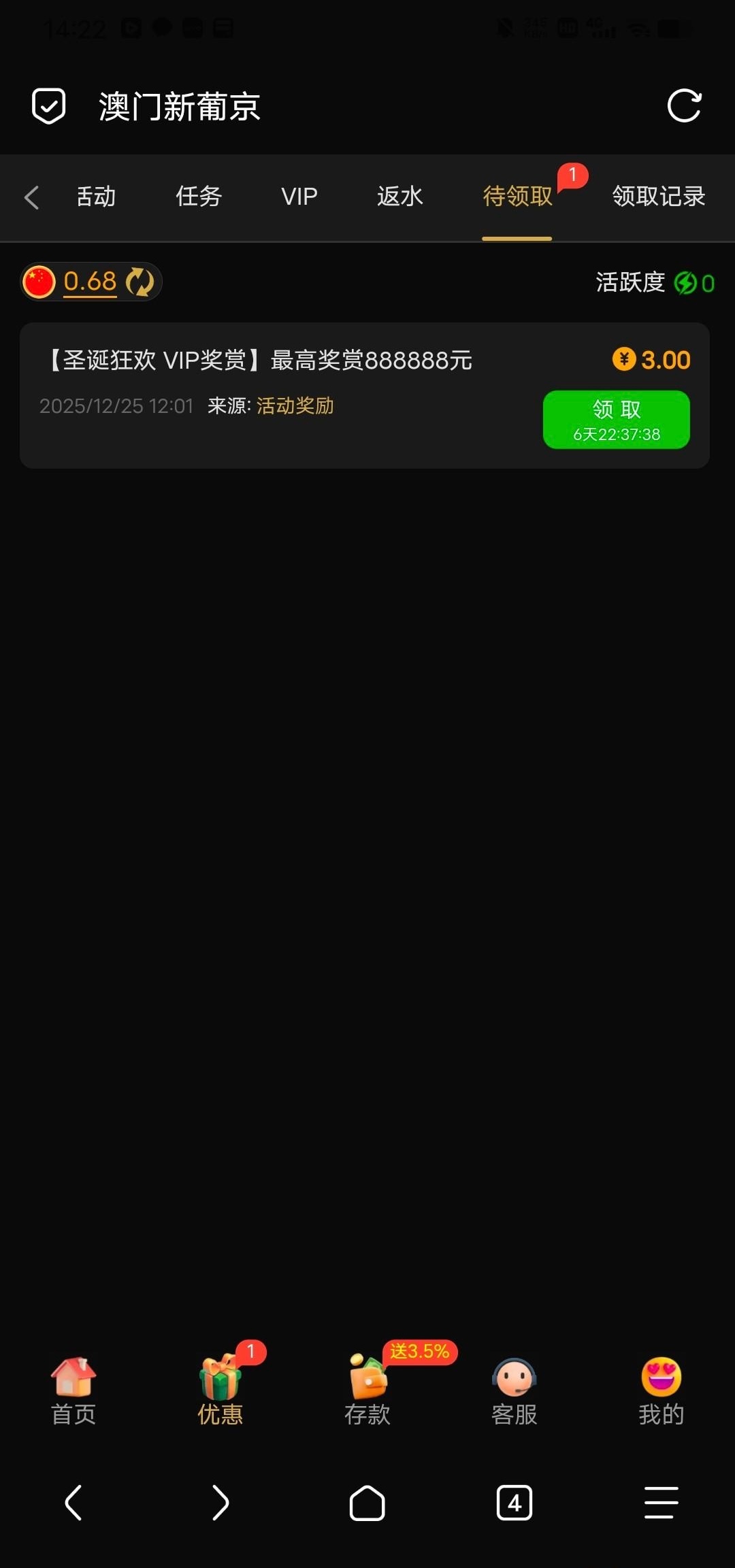Switch to the 活动 tab
Screen dimensions: 735x1568
(x=96, y=197)
